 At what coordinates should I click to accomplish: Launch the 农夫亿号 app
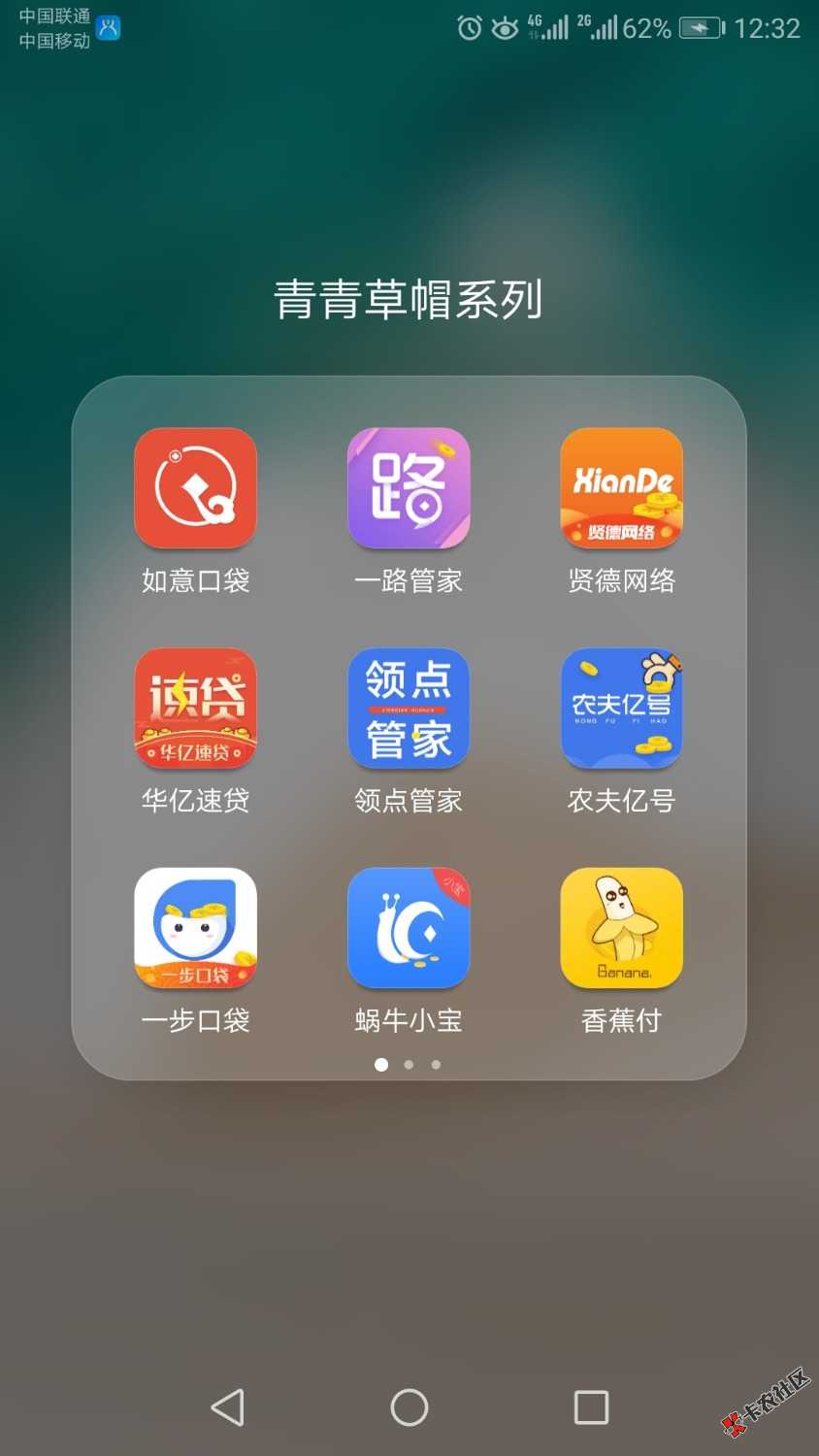tap(622, 709)
